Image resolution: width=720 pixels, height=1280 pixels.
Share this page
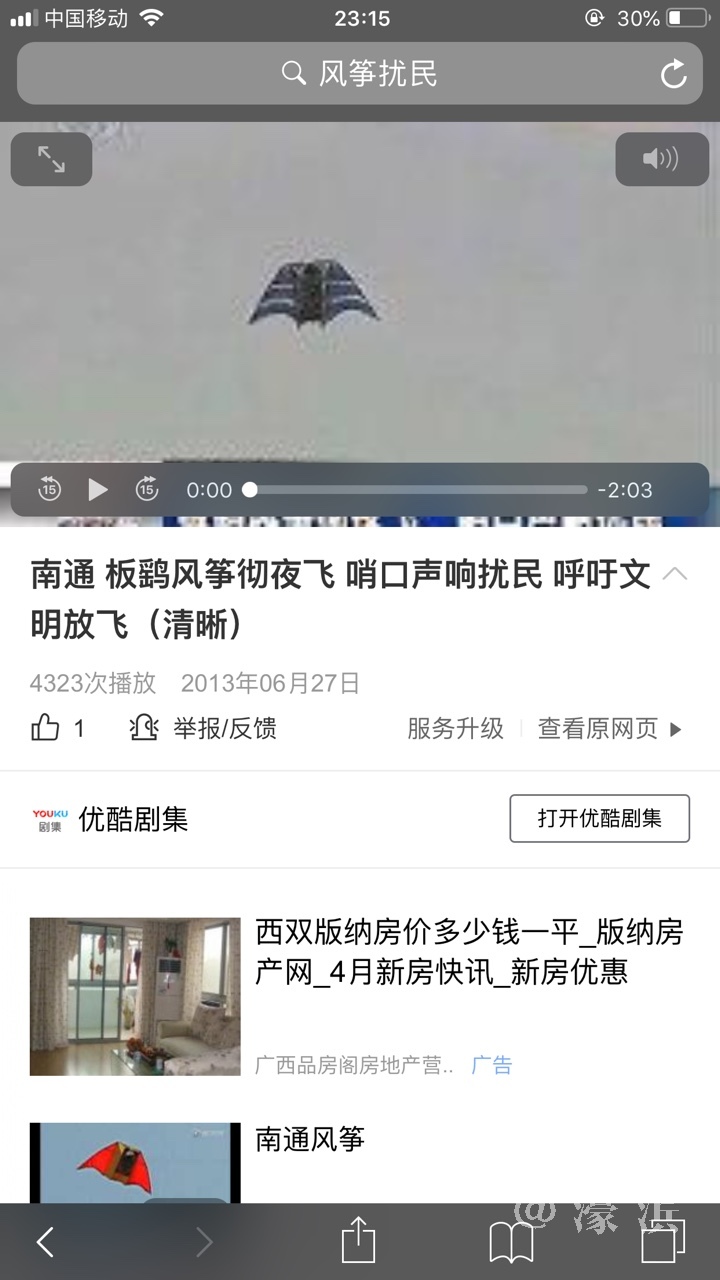click(358, 1242)
